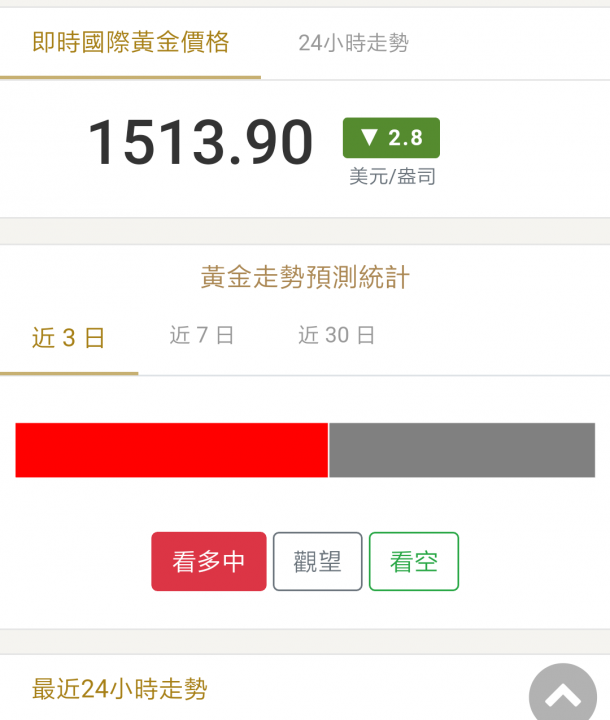View the 近 30 日 forecast tab
This screenshot has height=720, width=610.
point(336,336)
